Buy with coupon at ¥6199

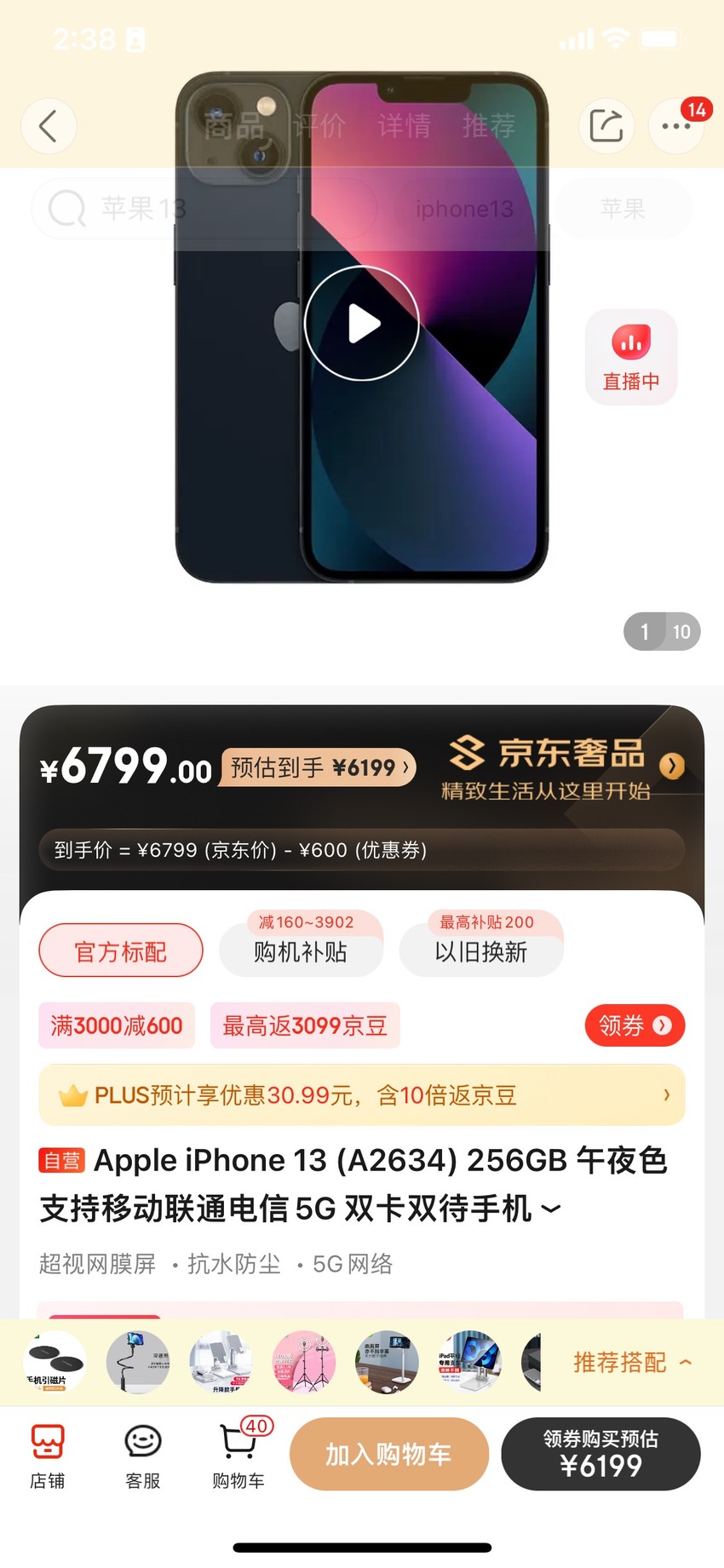click(x=601, y=1454)
